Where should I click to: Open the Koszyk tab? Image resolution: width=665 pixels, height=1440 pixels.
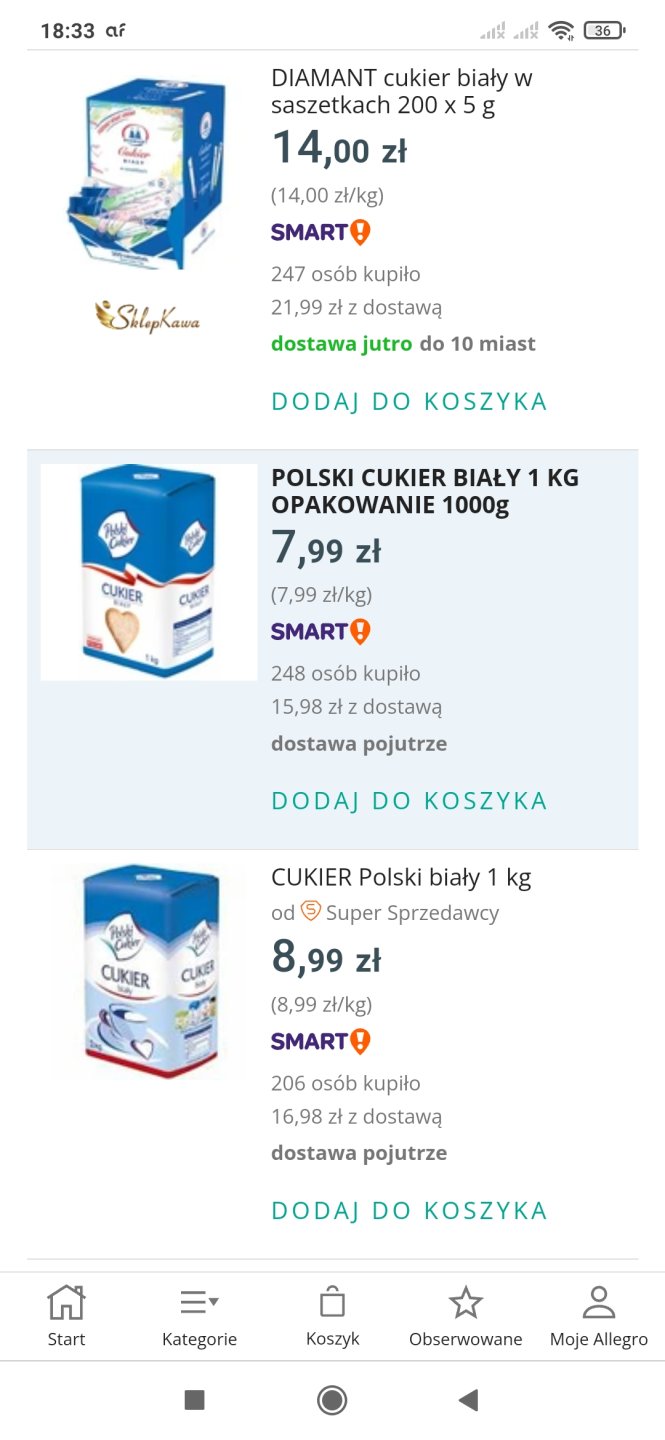point(332,1316)
